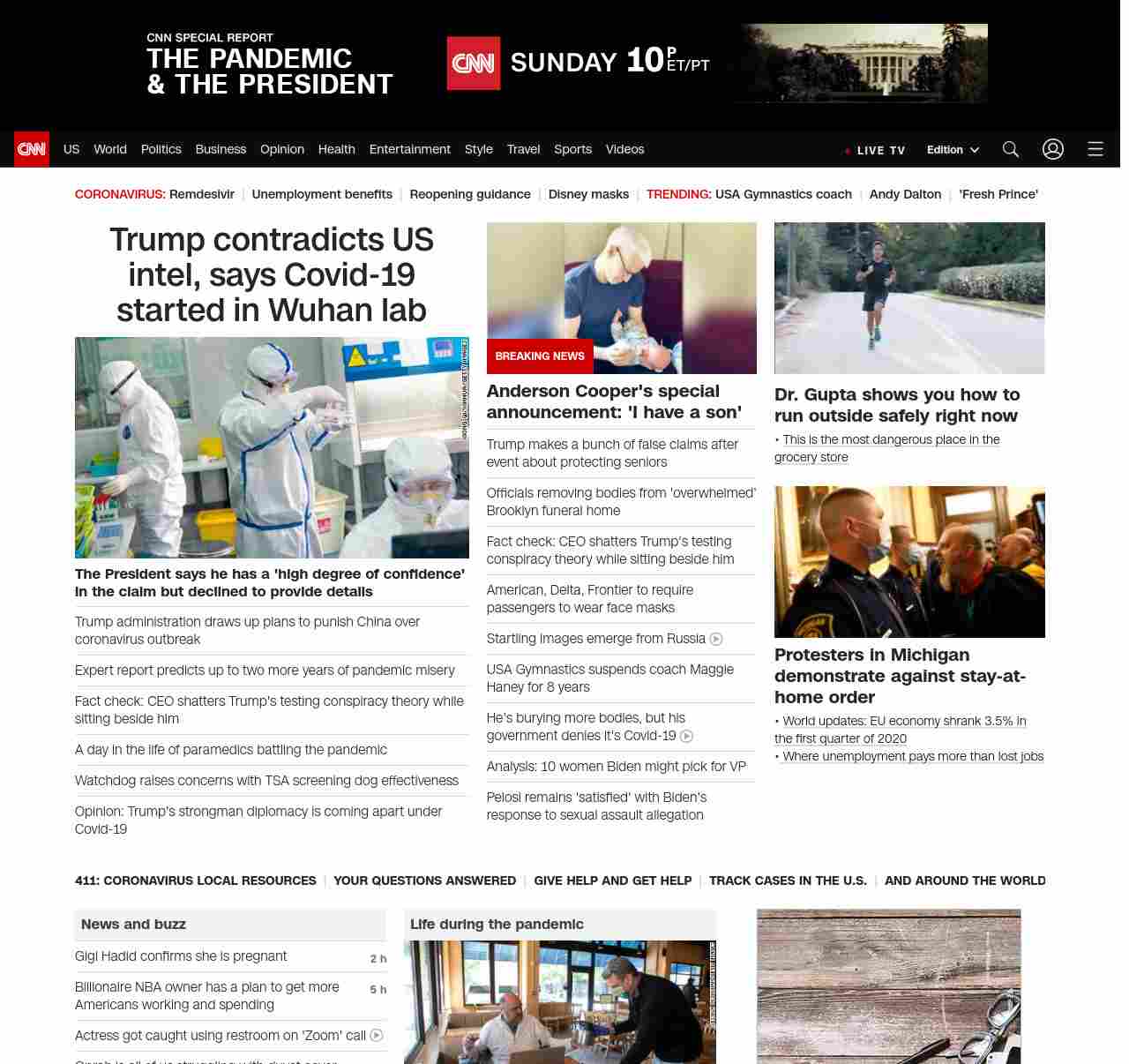Read Officials removing bodies from Brooklyn funeral home
Screen dimensions: 1129x1064
621,501
